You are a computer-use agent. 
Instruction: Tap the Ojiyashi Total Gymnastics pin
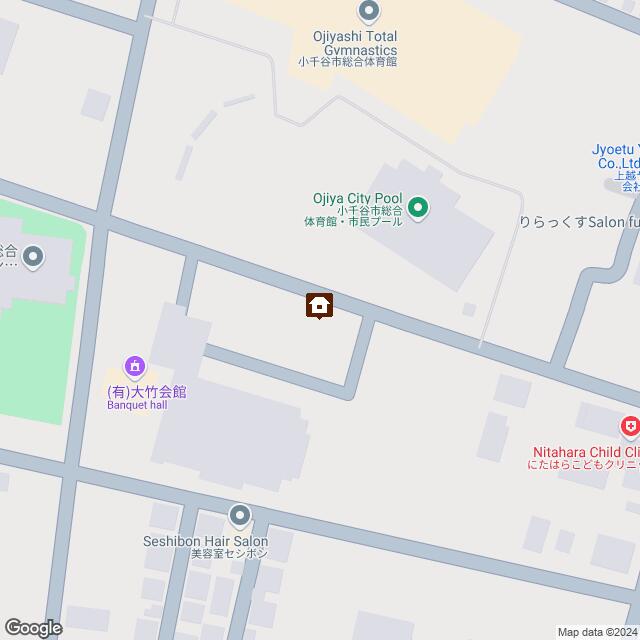tap(370, 12)
